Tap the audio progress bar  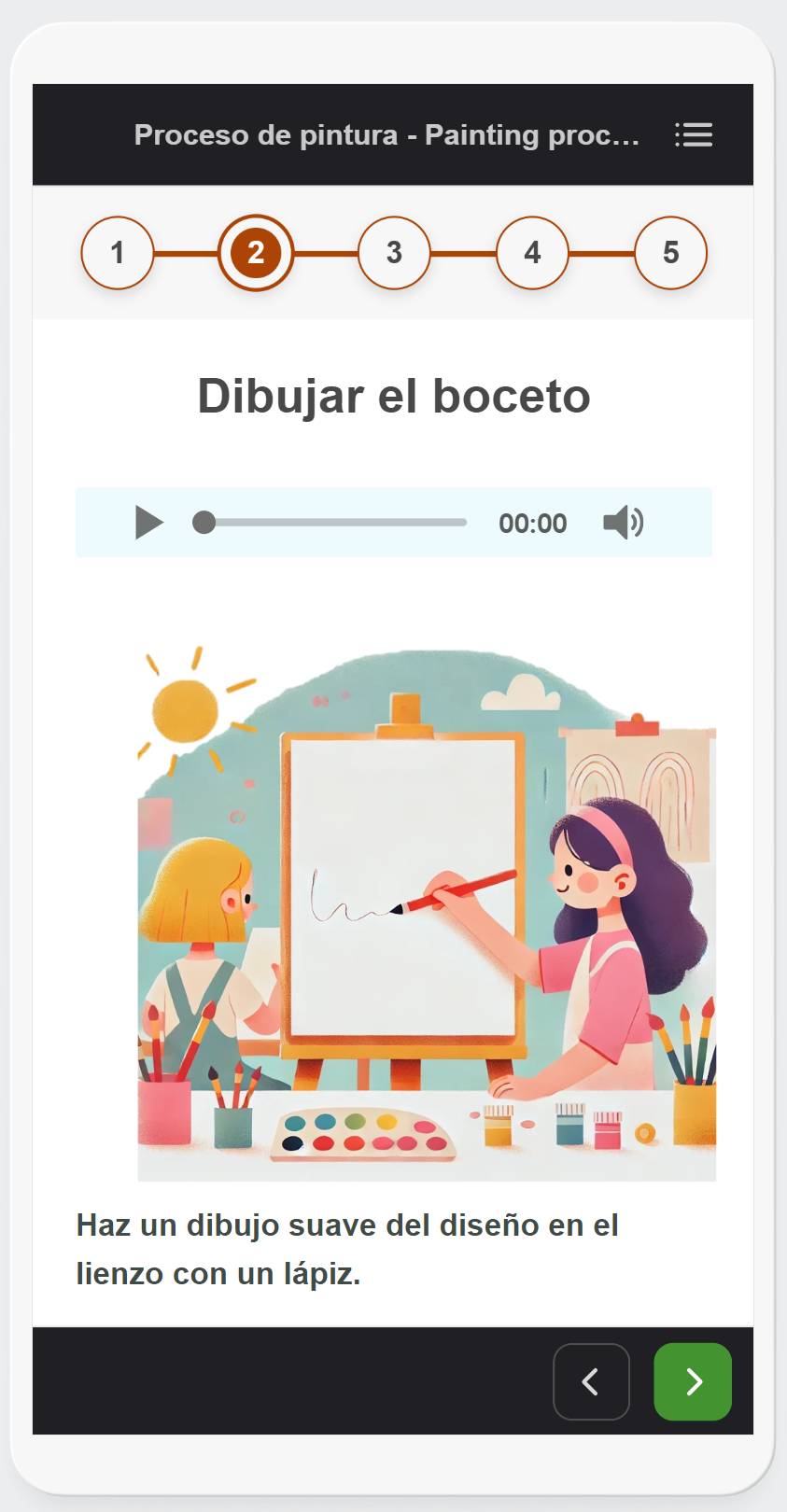point(336,523)
